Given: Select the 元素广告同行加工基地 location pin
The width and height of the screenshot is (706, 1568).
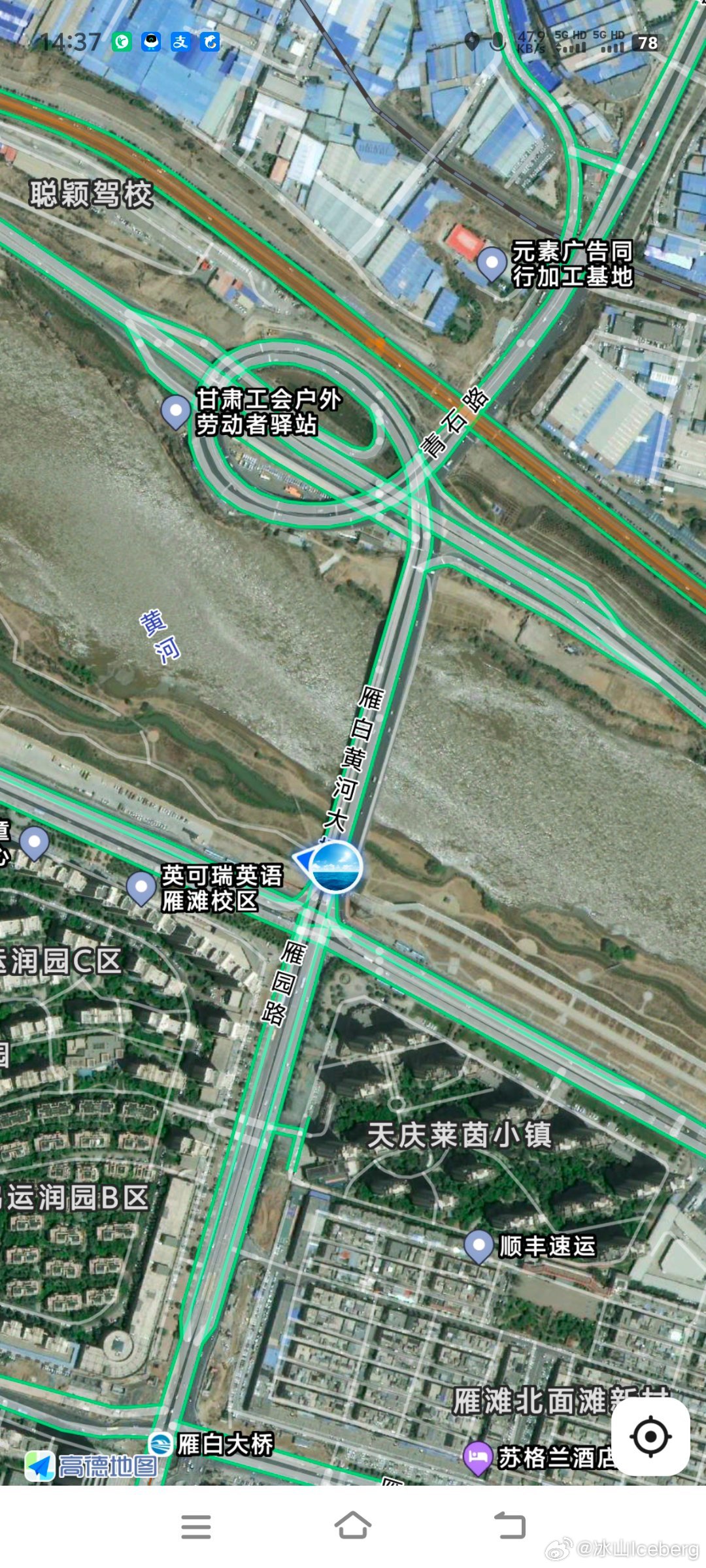Looking at the screenshot, I should tap(492, 263).
